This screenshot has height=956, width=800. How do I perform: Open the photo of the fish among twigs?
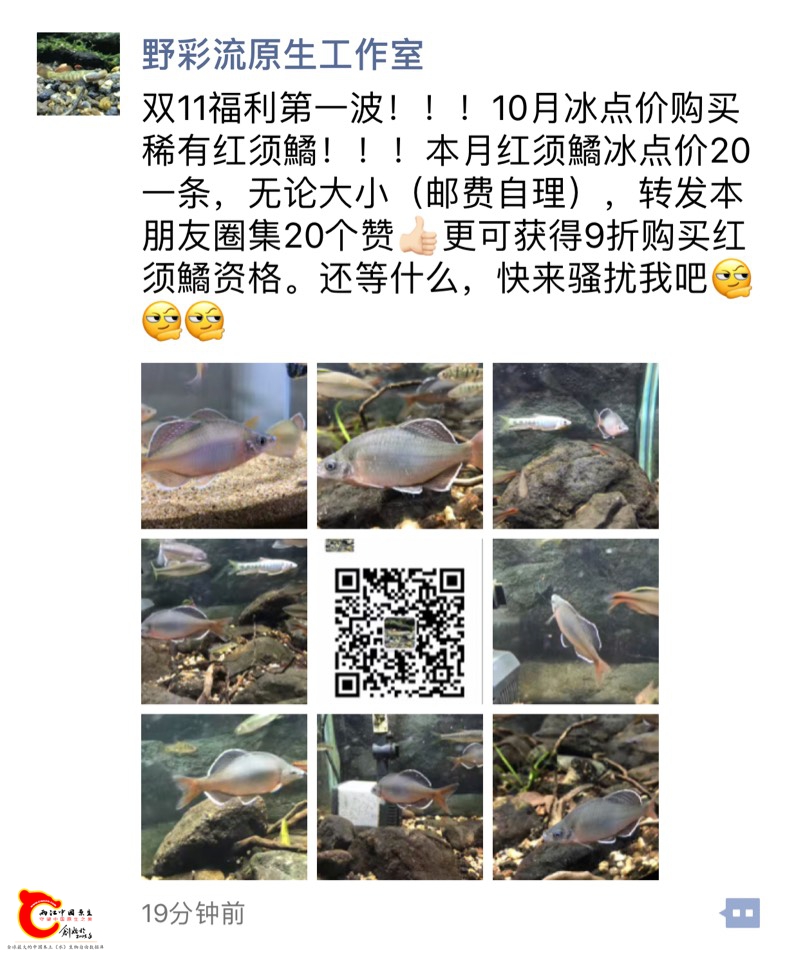(x=575, y=796)
